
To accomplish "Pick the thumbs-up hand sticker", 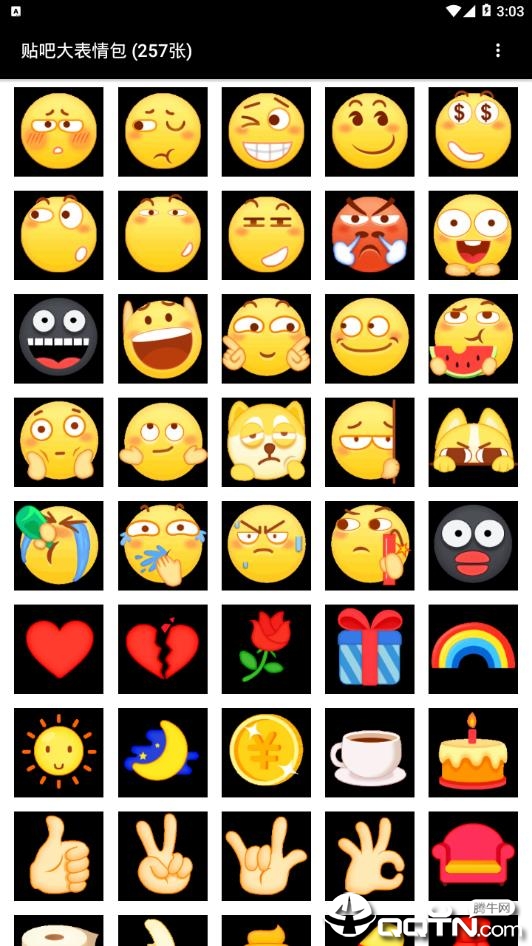I will pos(59,856).
